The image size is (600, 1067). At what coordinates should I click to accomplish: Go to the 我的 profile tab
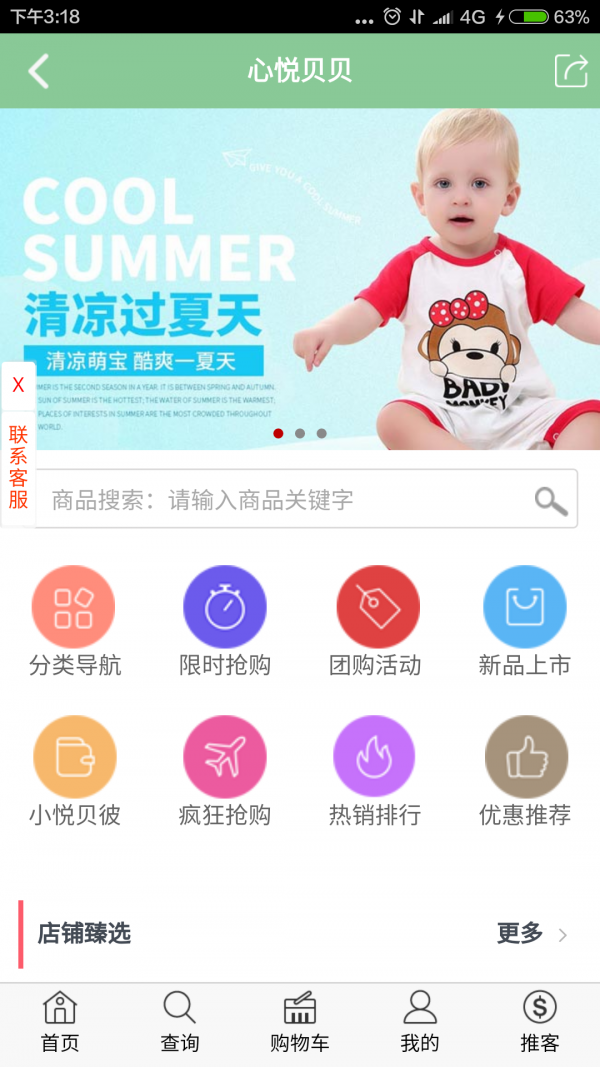tap(420, 1022)
